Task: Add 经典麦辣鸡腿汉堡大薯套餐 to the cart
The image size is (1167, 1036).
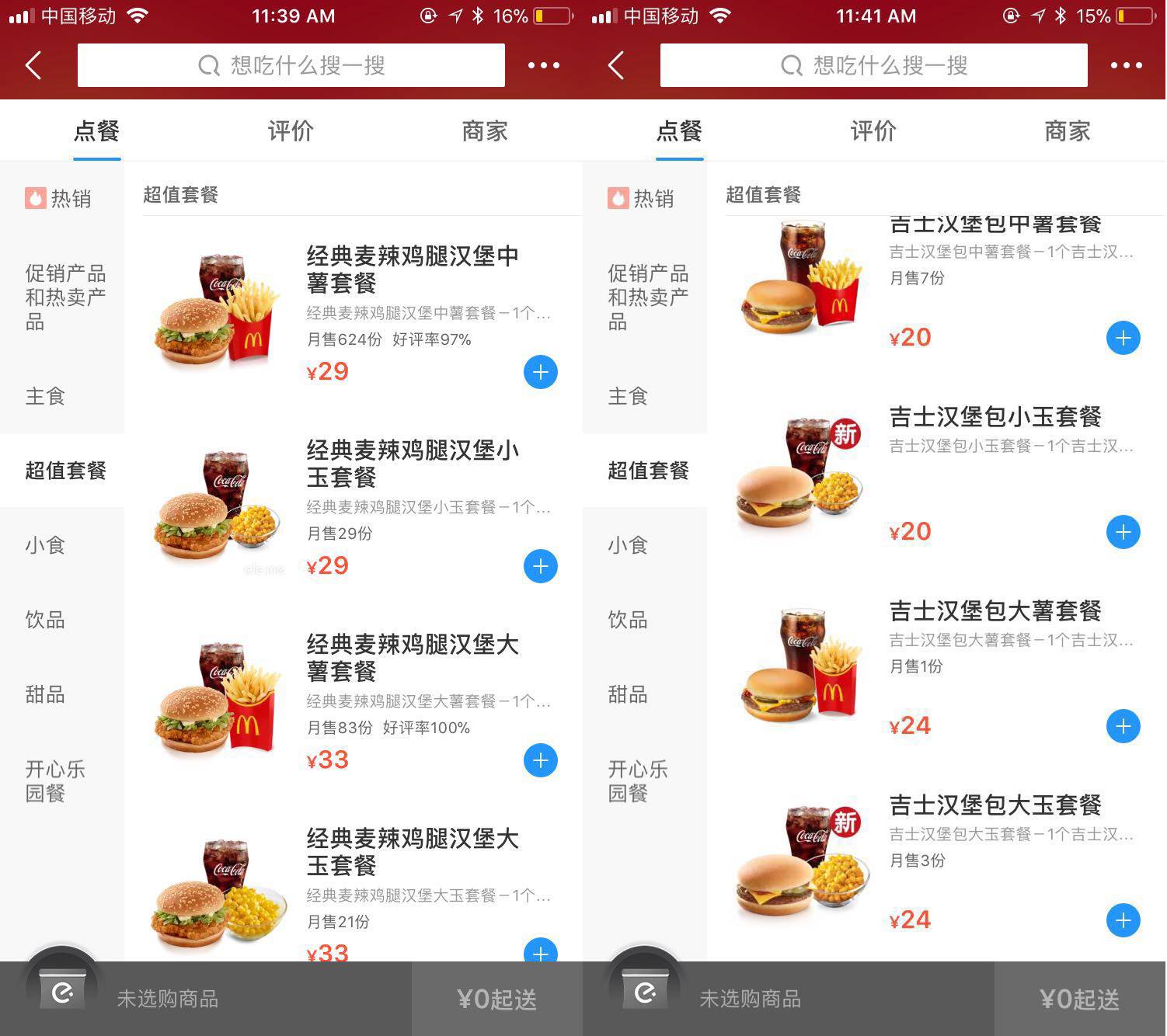Action: (541, 760)
